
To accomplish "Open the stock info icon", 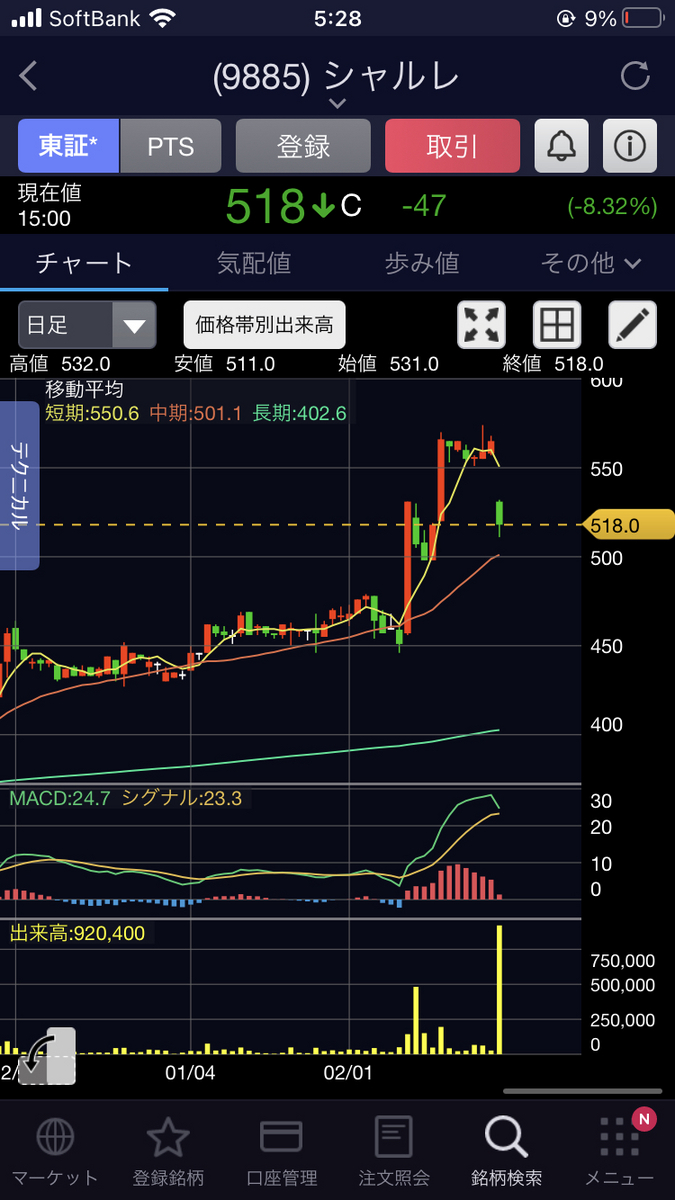I will [630, 146].
